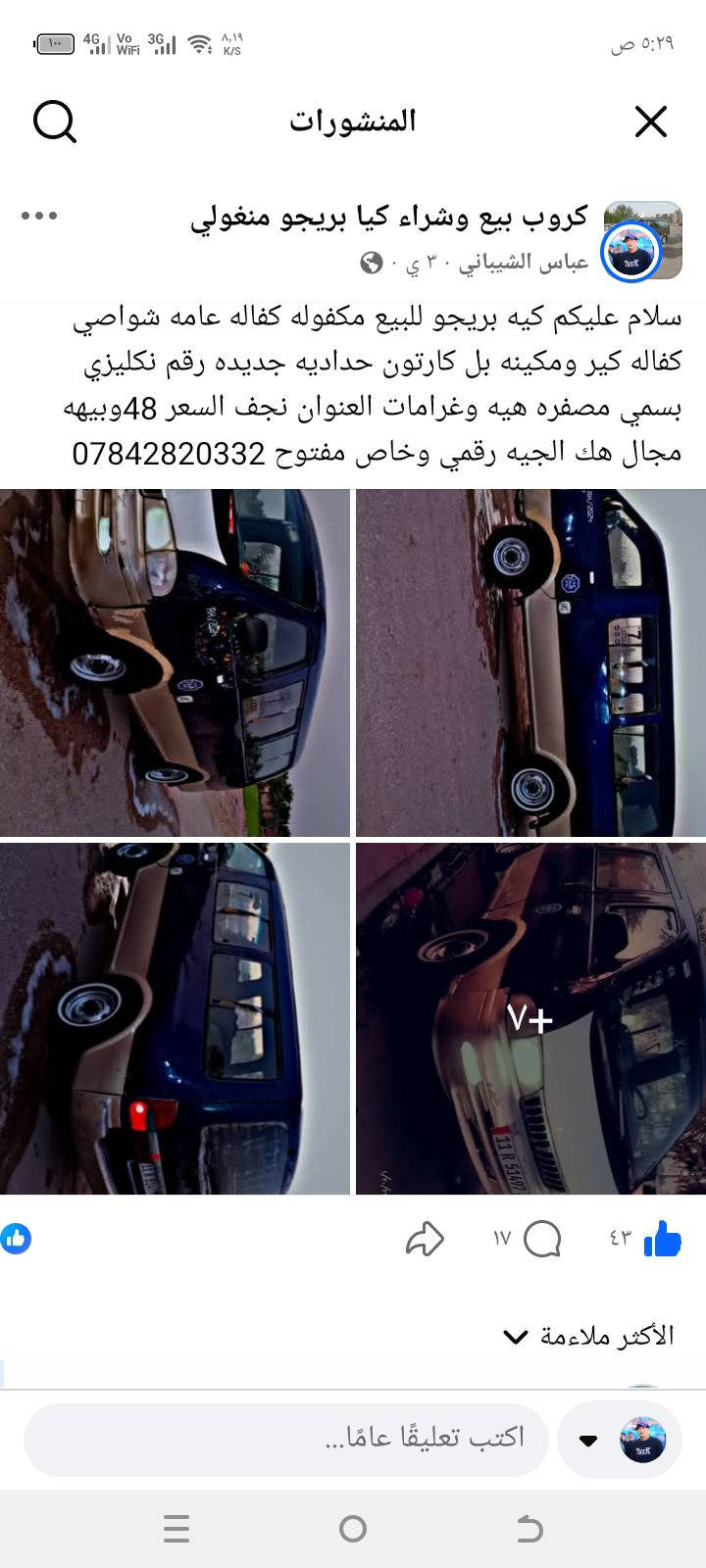This screenshot has width=706, height=1568.
Task: Like this post with the thumbs up
Action: [662, 1239]
